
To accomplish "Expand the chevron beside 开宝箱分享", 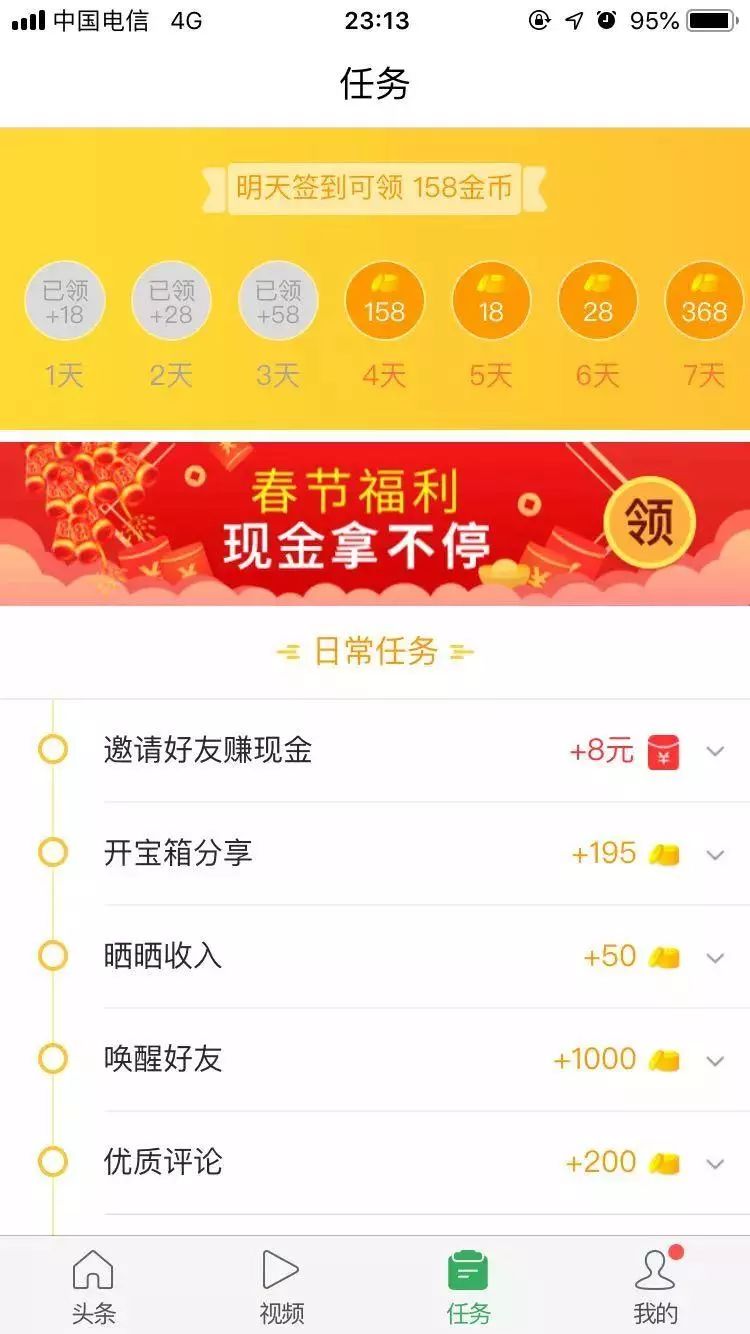I will point(715,854).
